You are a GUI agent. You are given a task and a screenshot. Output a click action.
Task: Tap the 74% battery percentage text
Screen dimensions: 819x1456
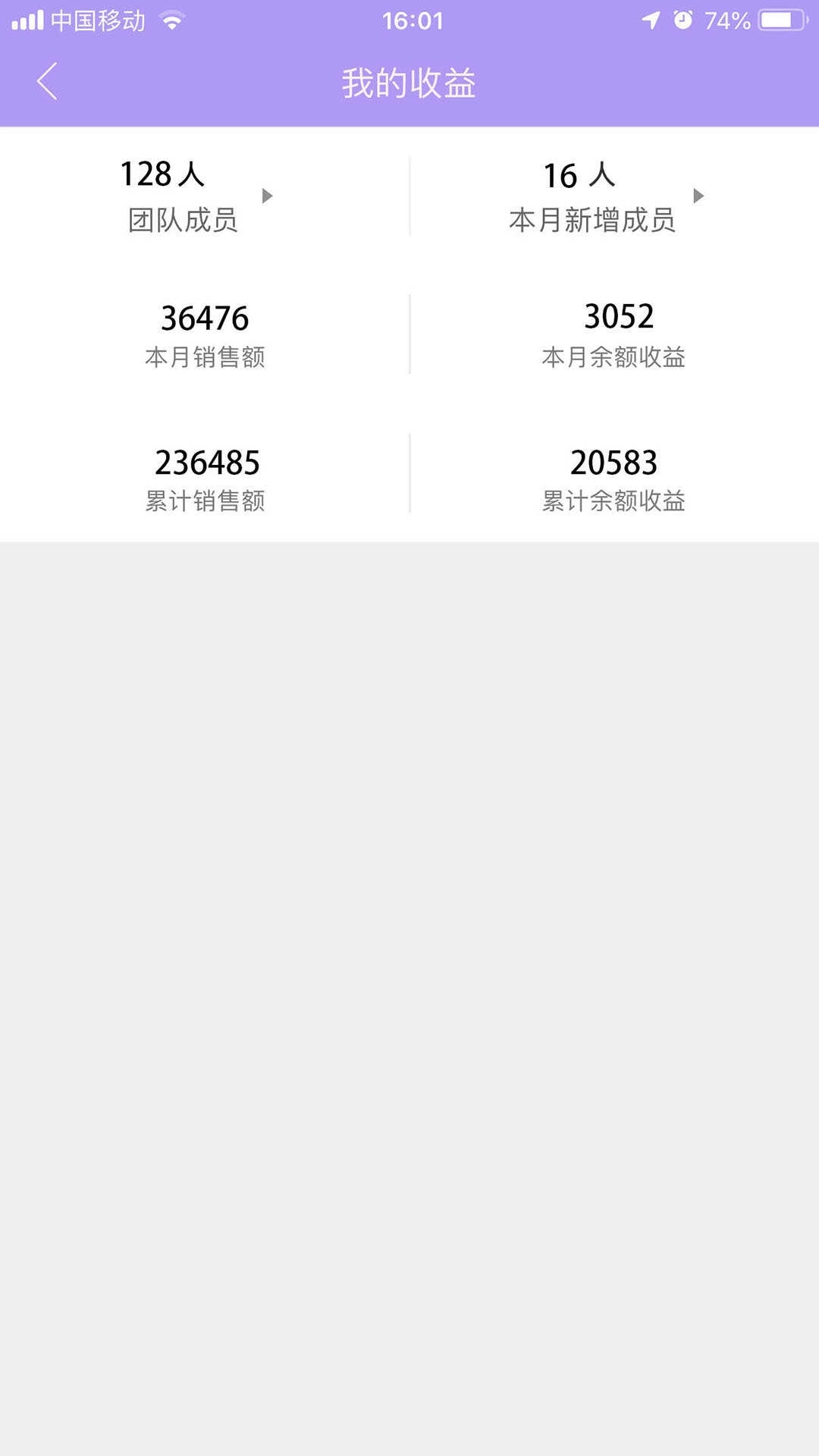click(x=726, y=20)
